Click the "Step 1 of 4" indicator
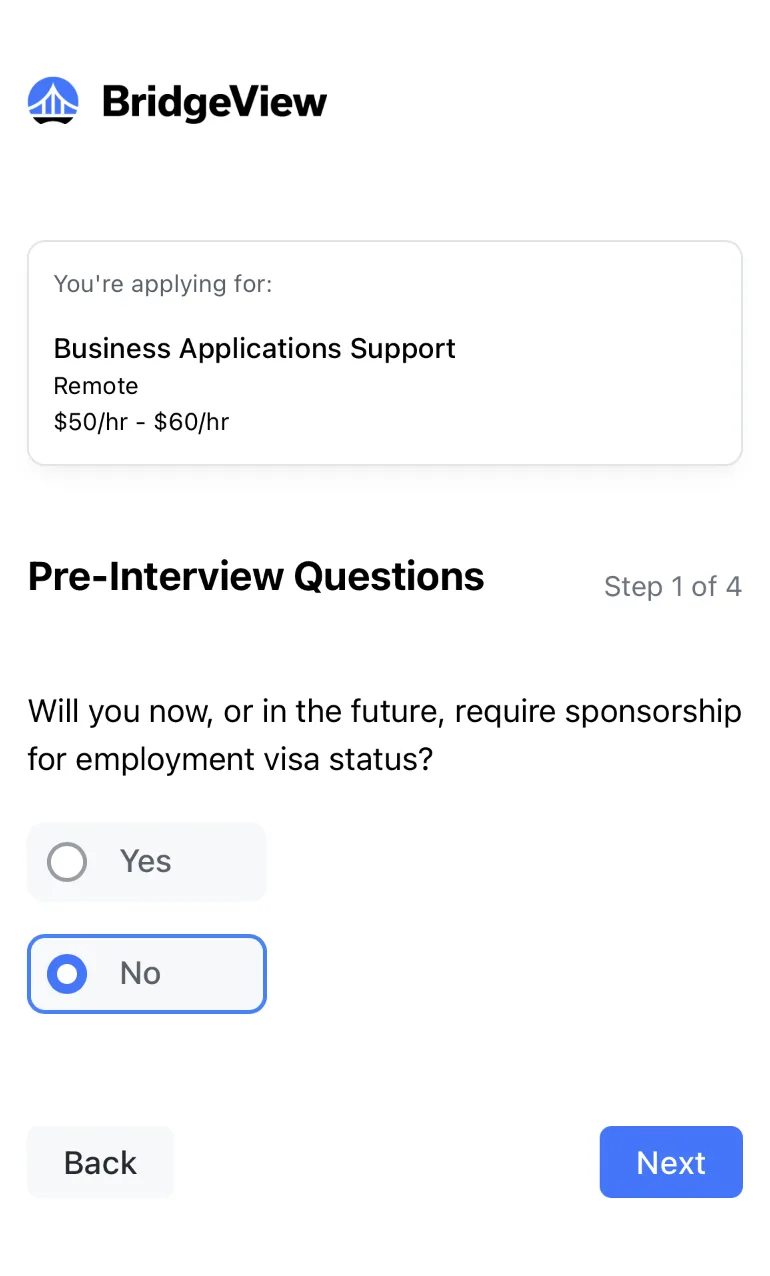This screenshot has width=770, height=1276. click(x=673, y=587)
